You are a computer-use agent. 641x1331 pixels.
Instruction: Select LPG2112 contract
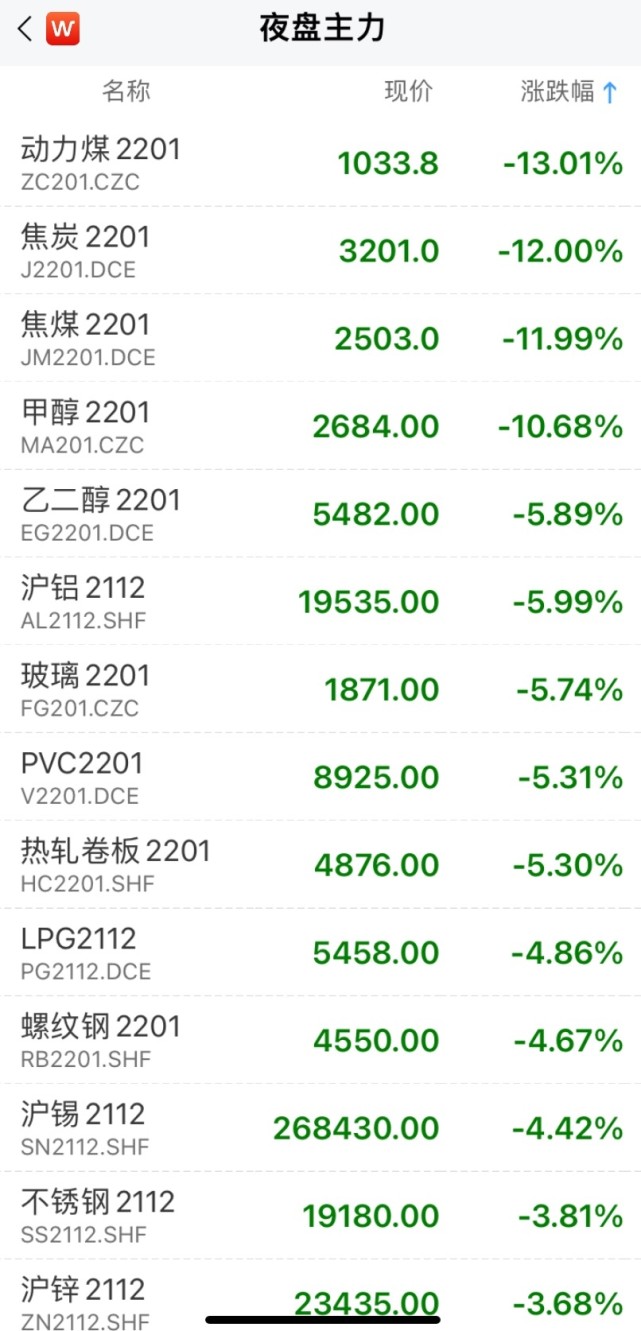pos(320,952)
